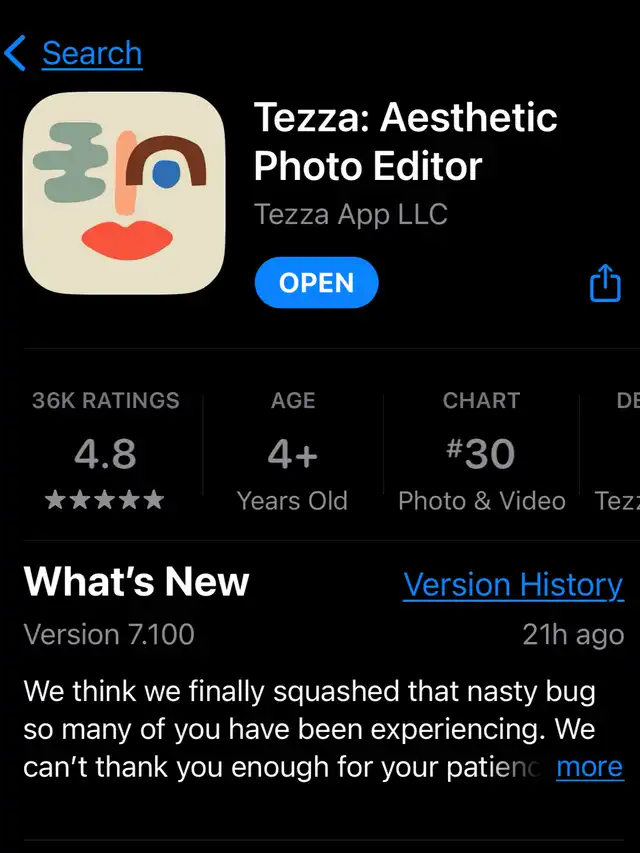Expand the What's New text with more
The width and height of the screenshot is (640, 853).
[x=589, y=767]
